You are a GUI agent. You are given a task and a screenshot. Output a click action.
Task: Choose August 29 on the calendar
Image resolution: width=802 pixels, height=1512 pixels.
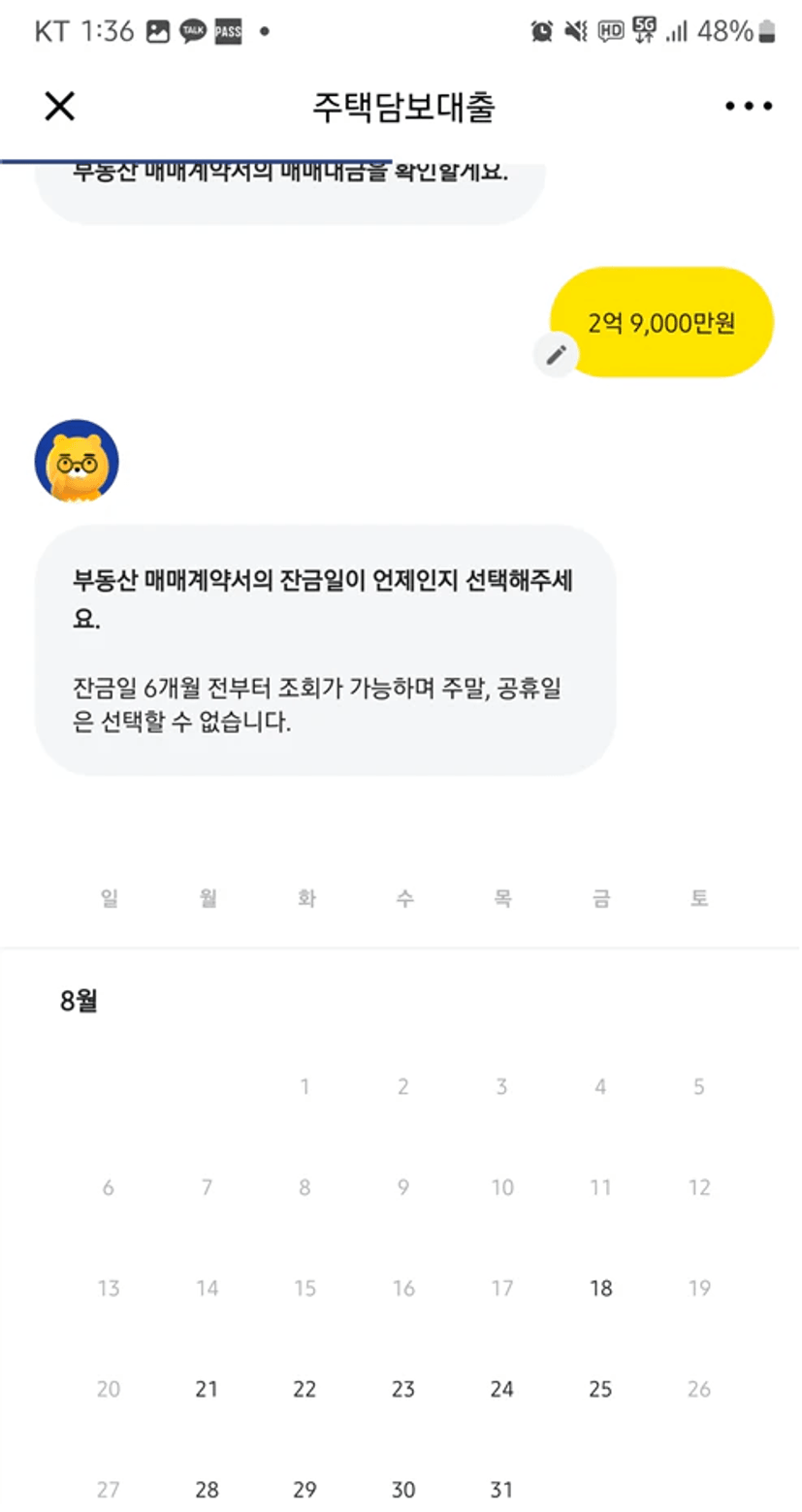click(305, 1489)
